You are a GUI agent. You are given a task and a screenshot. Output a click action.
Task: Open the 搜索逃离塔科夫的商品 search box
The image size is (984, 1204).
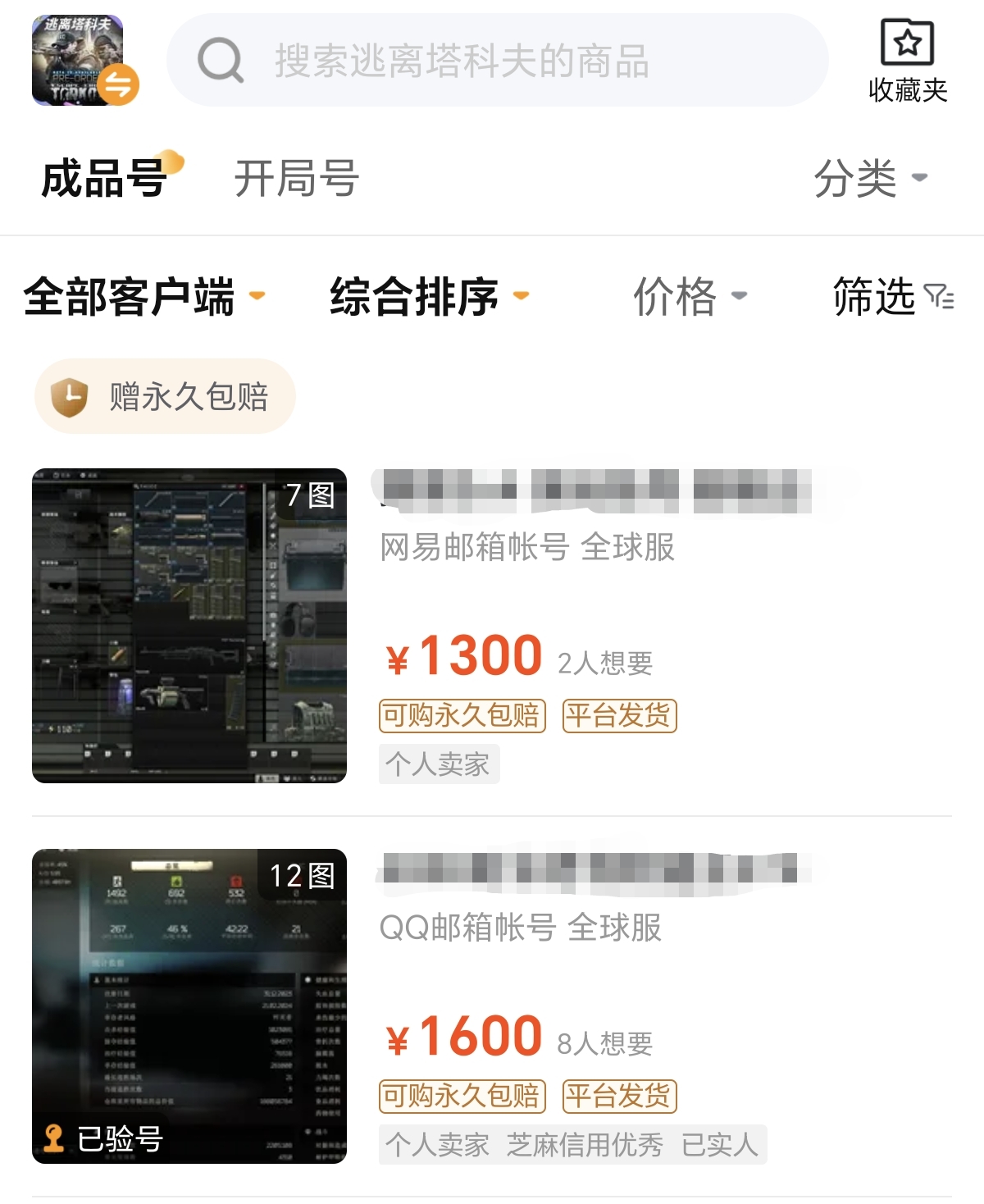tap(497, 61)
